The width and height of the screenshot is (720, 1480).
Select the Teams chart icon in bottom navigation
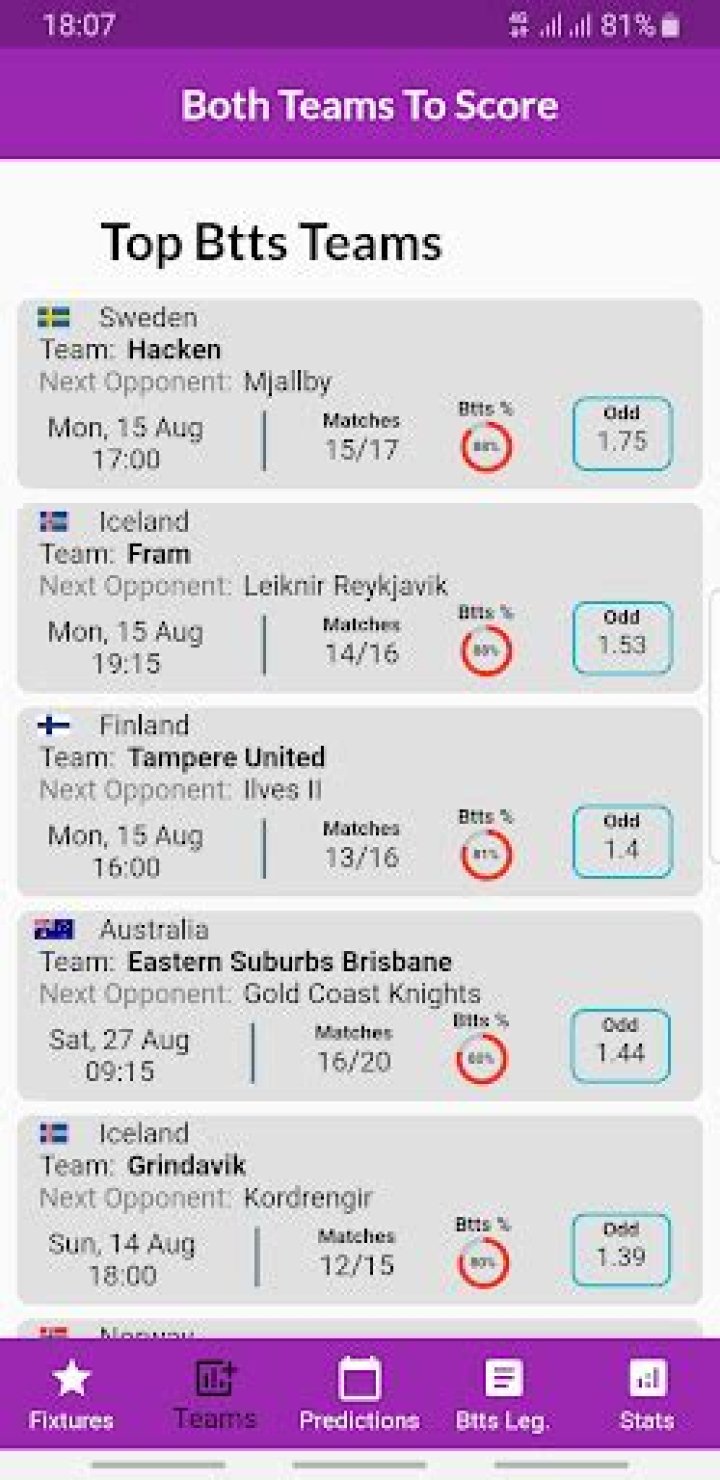point(215,1376)
